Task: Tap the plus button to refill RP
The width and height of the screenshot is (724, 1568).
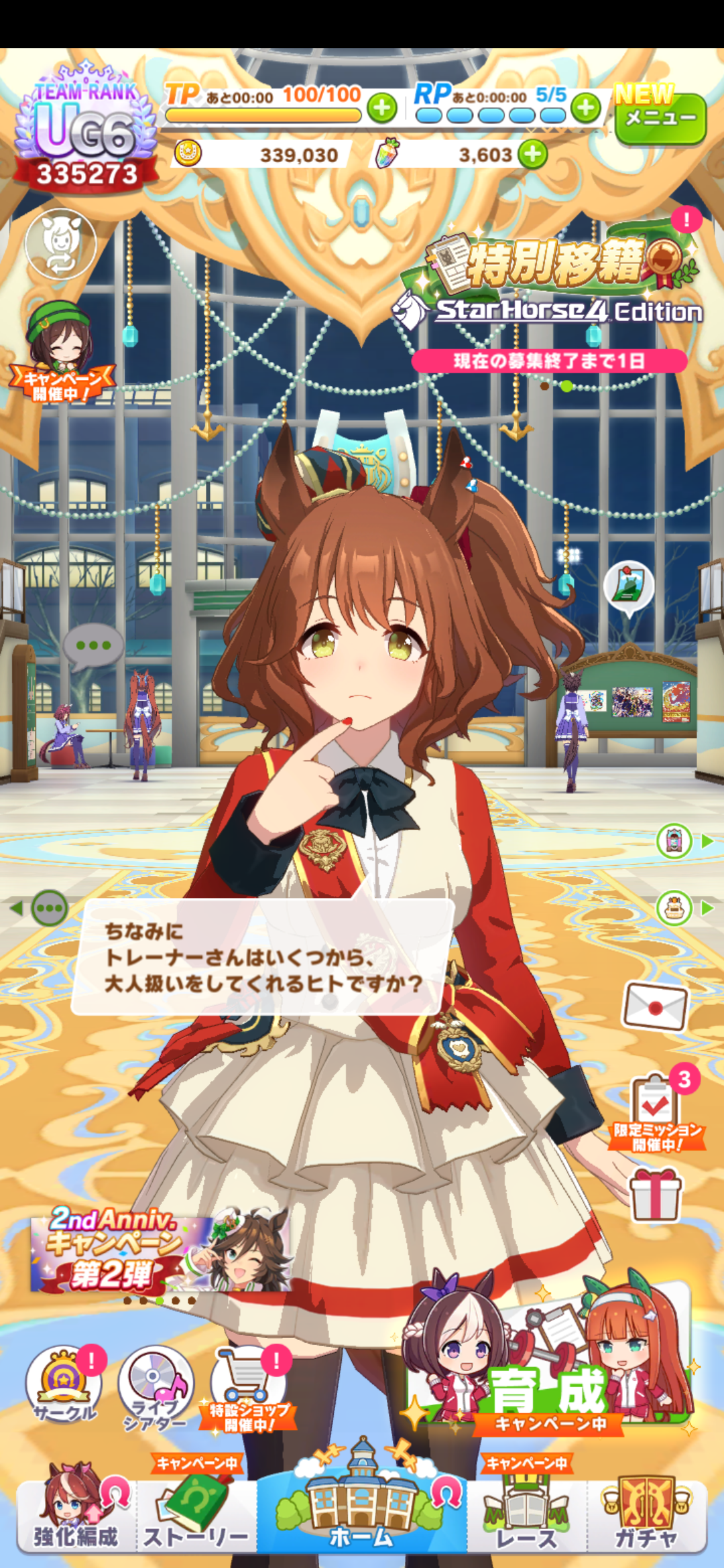Action: (x=586, y=108)
